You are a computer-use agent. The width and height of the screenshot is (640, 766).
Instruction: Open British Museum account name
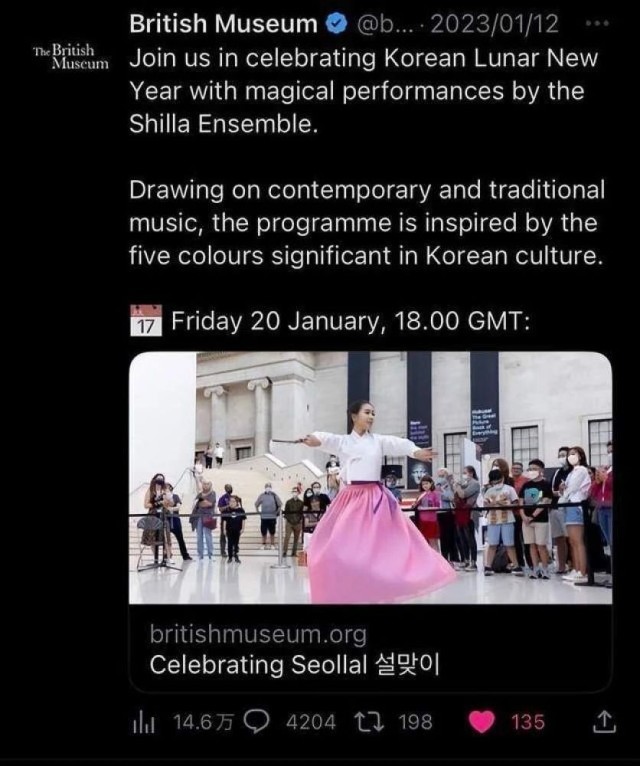(223, 23)
